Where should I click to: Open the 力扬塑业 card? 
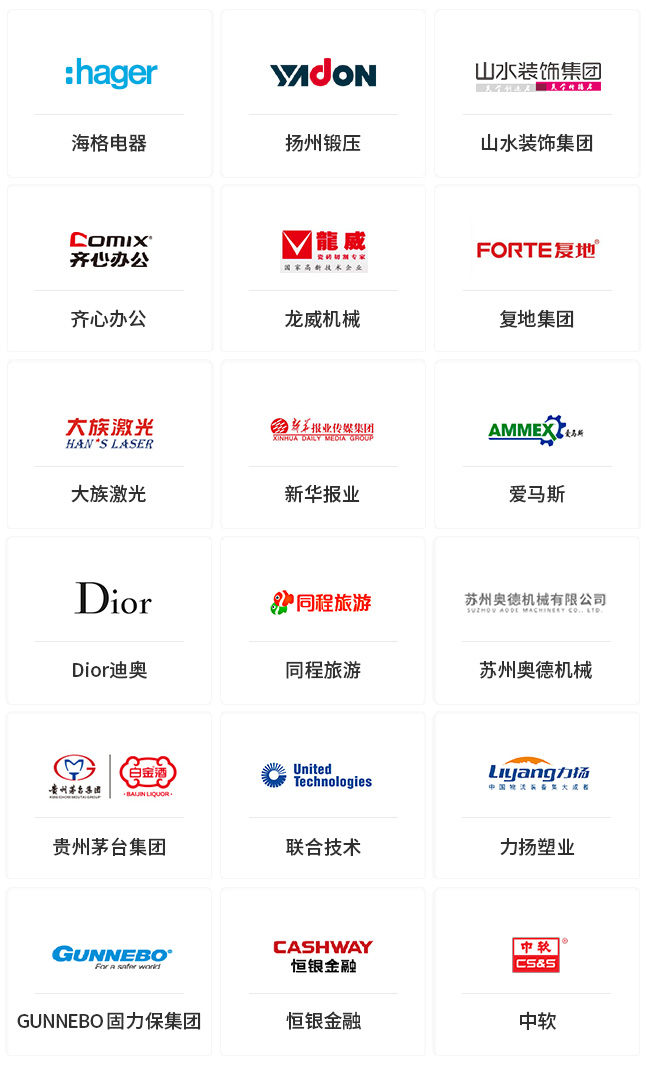tap(537, 795)
